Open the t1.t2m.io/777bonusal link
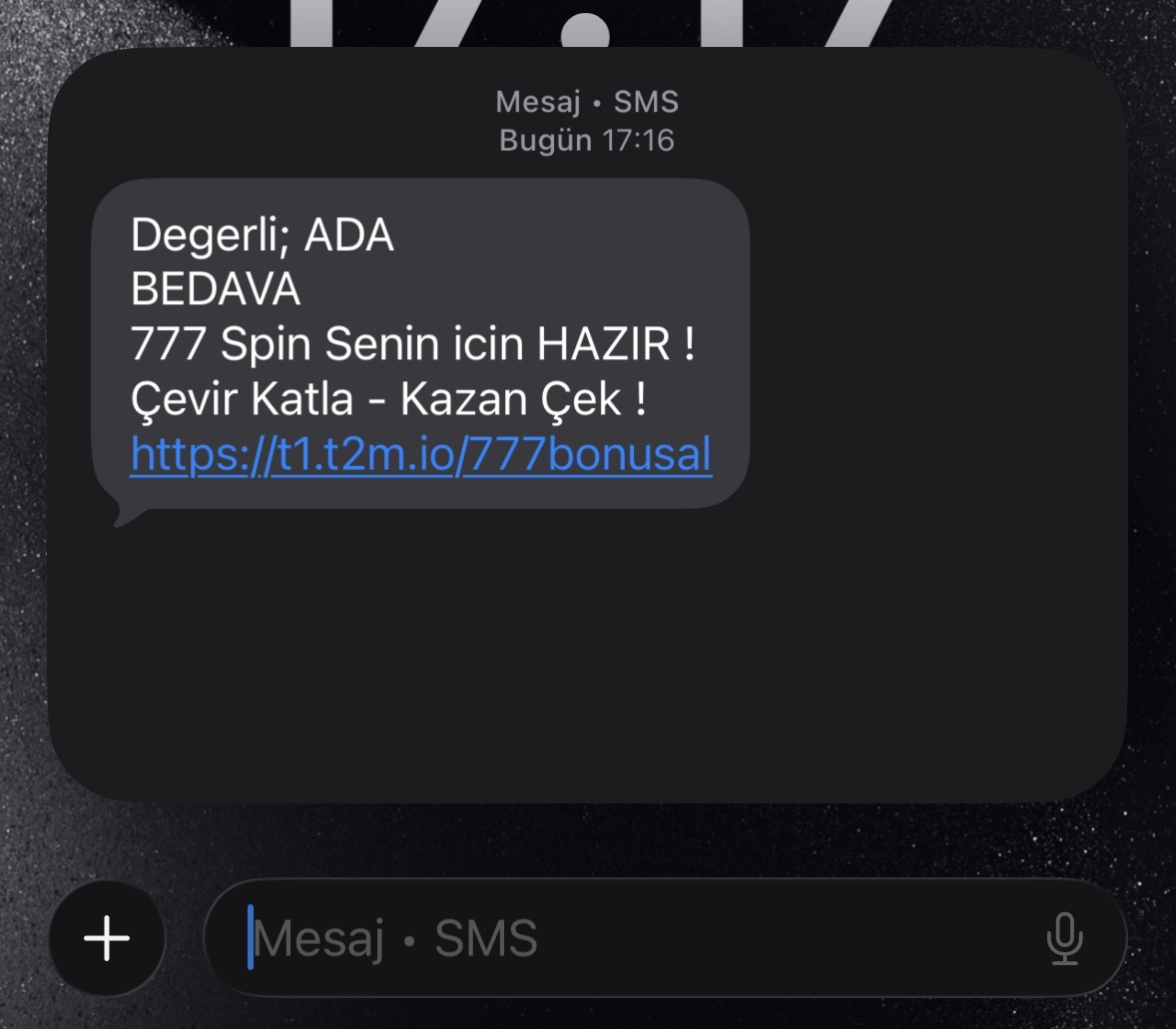The image size is (1176, 1029). (x=420, y=455)
